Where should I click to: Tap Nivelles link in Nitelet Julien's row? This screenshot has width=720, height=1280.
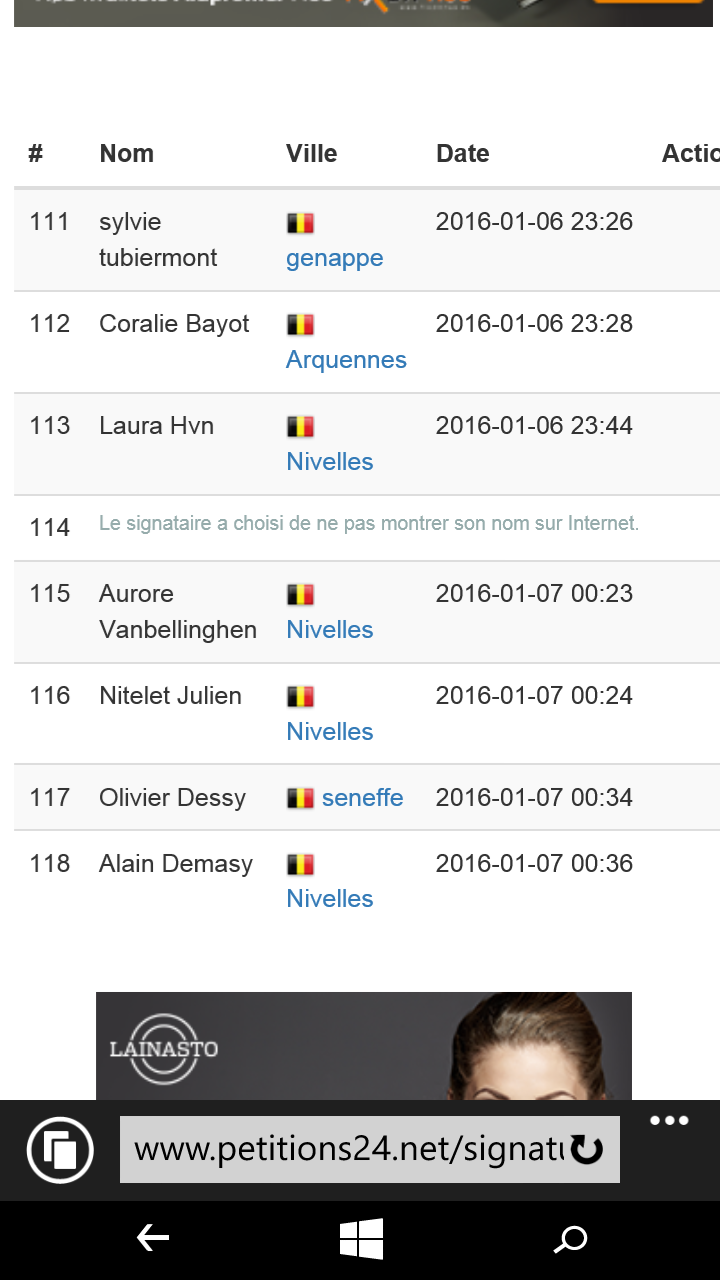click(329, 732)
